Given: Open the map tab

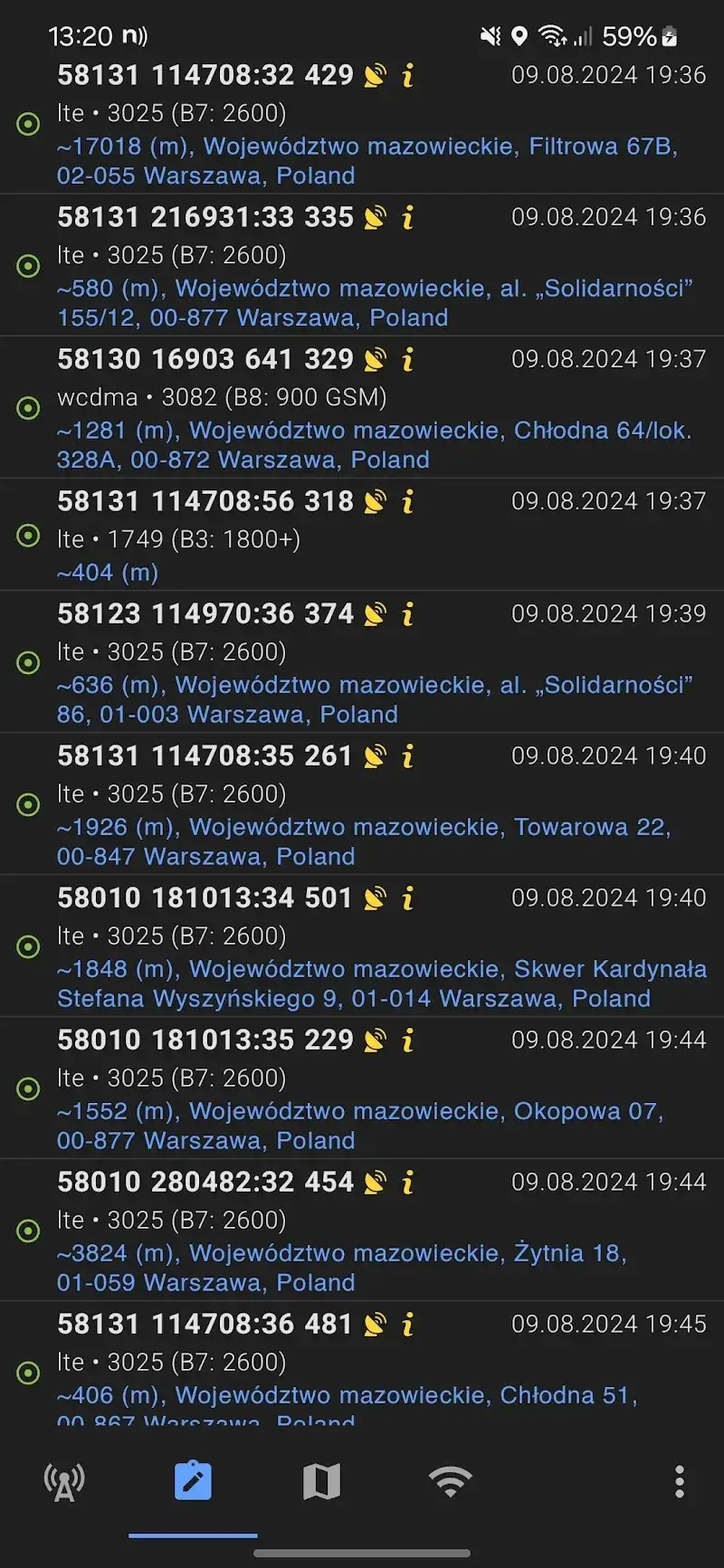Looking at the screenshot, I should coord(321,1483).
